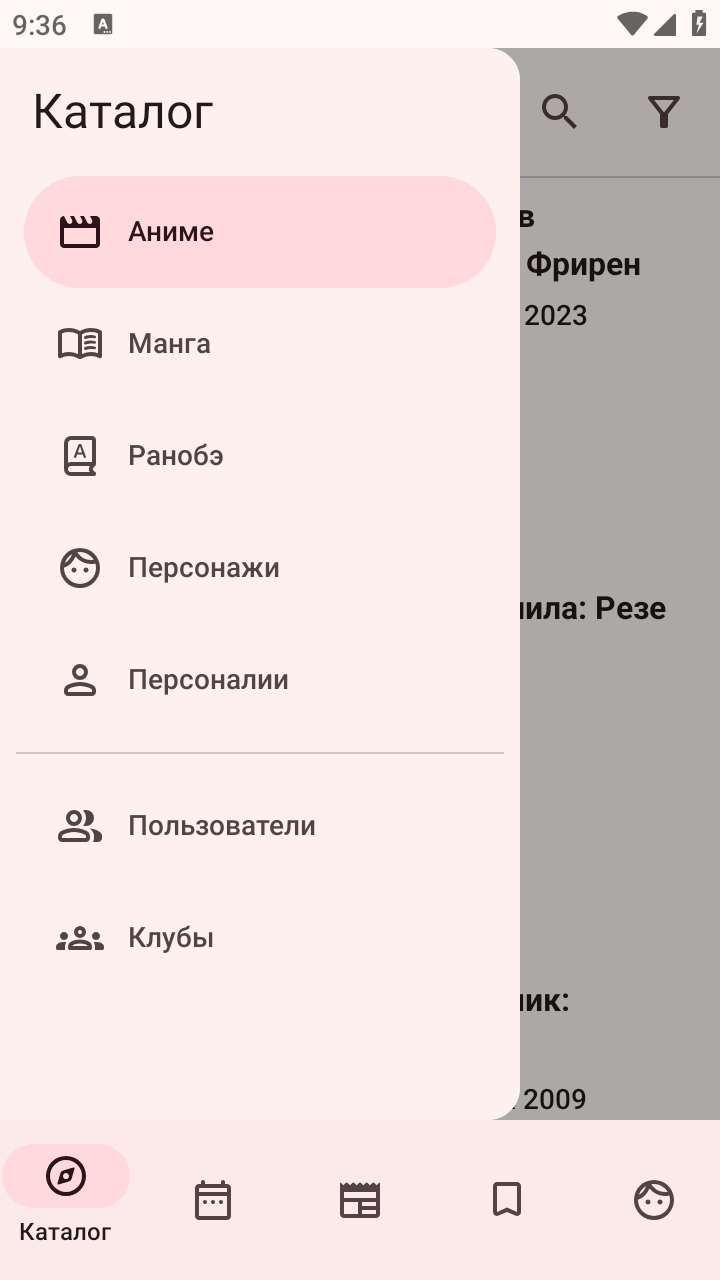Open the news feed tab

pyautogui.click(x=360, y=1199)
